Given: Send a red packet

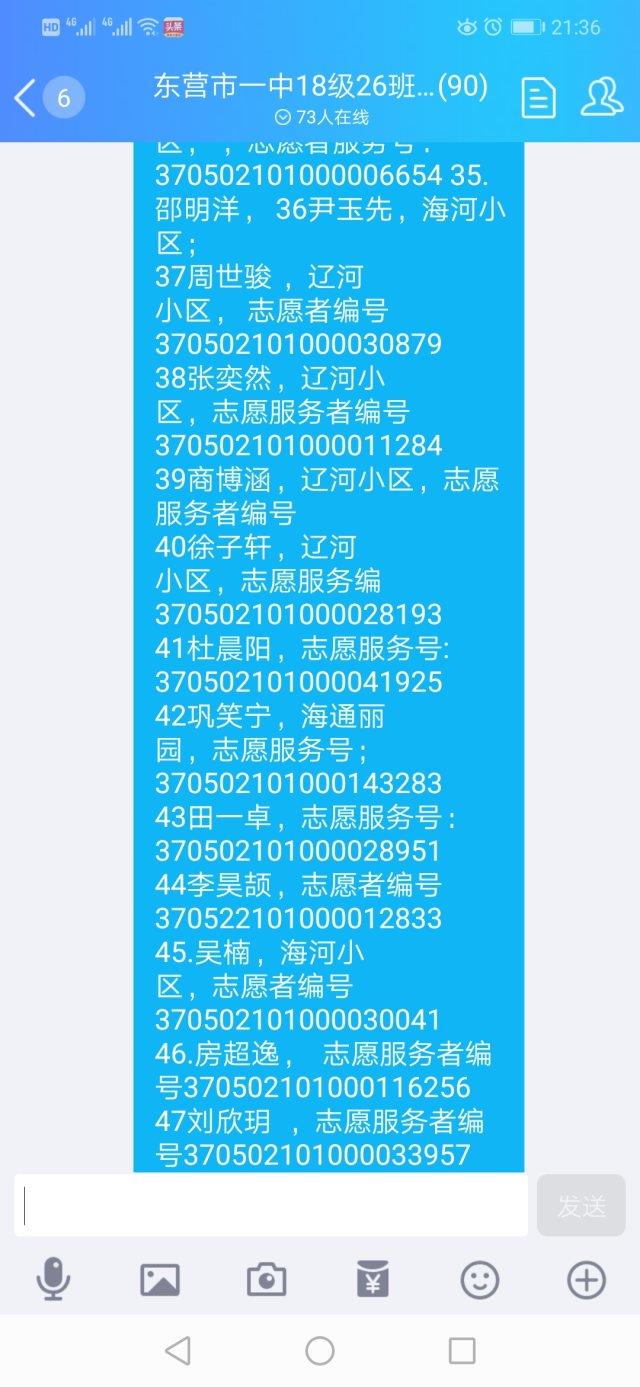Looking at the screenshot, I should tap(373, 1280).
